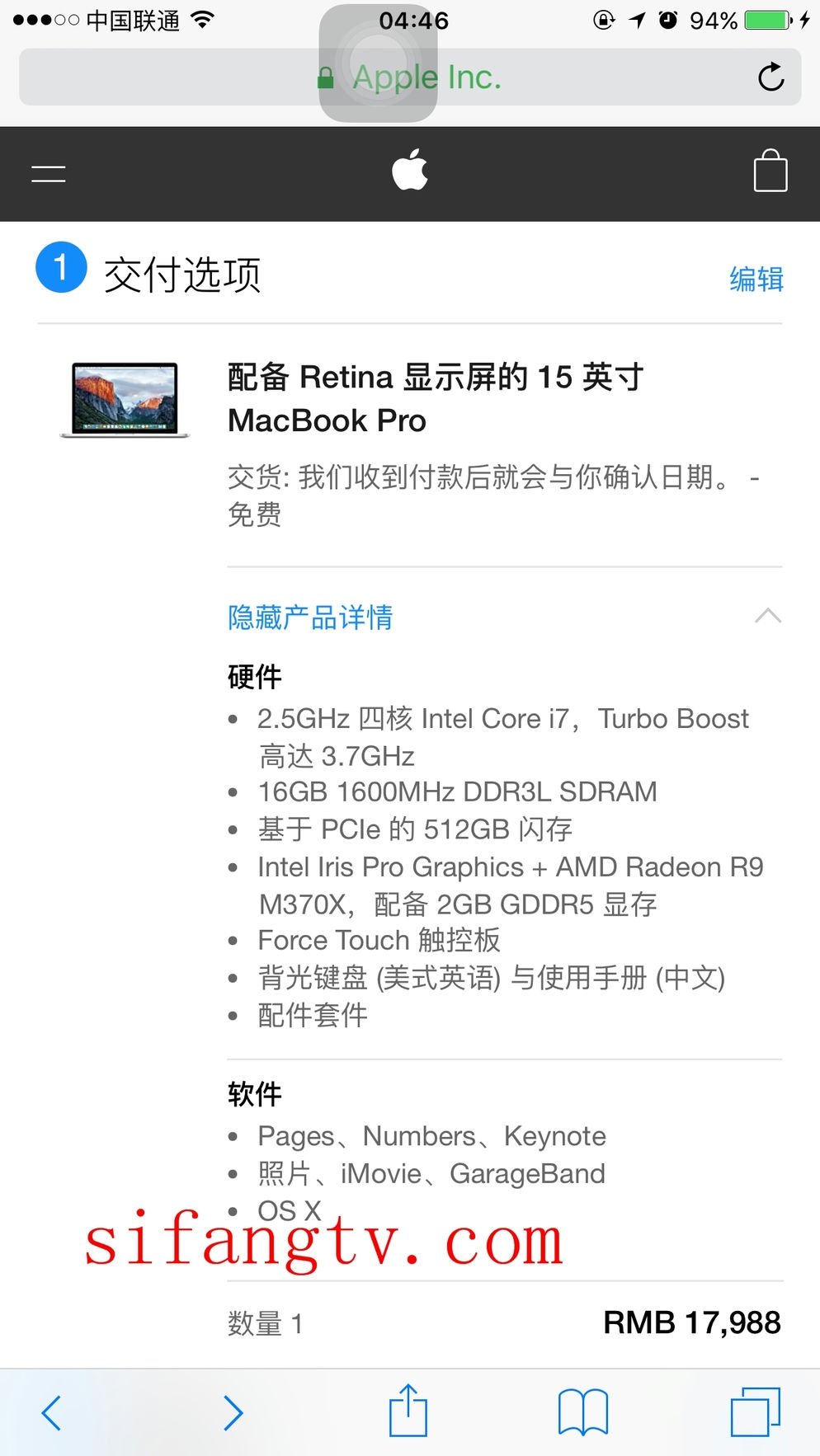The height and width of the screenshot is (1456, 820).
Task: Tap the AssistiveTouch floating button
Action: tap(378, 63)
